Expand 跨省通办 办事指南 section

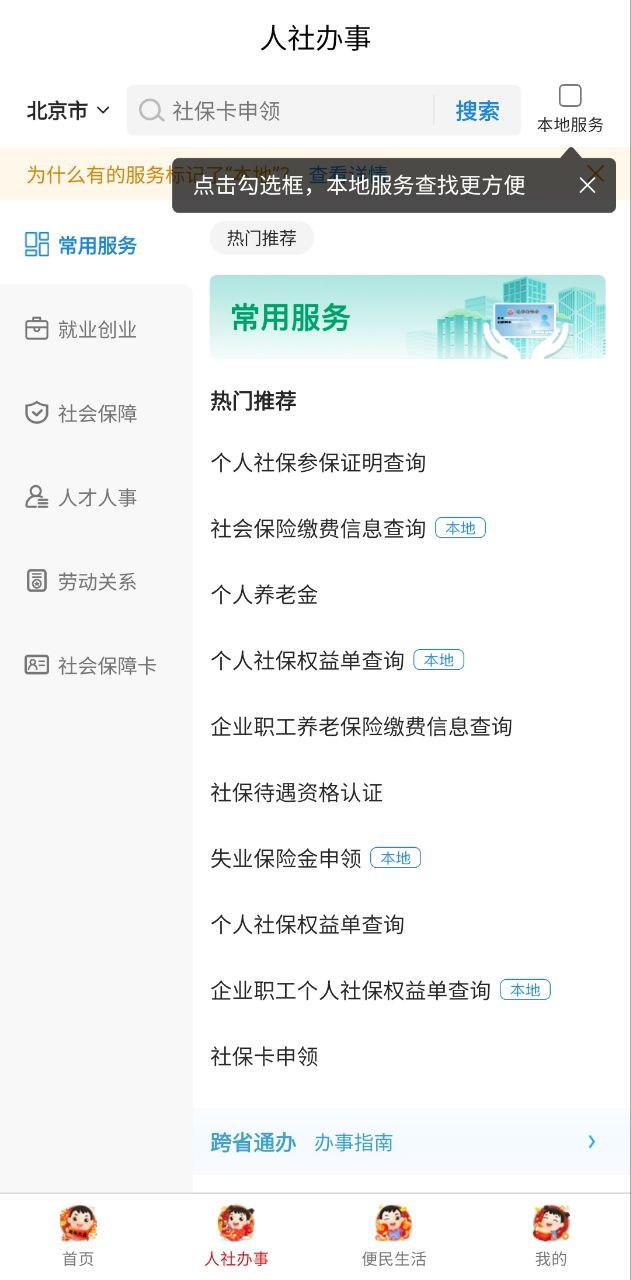[x=400, y=1142]
